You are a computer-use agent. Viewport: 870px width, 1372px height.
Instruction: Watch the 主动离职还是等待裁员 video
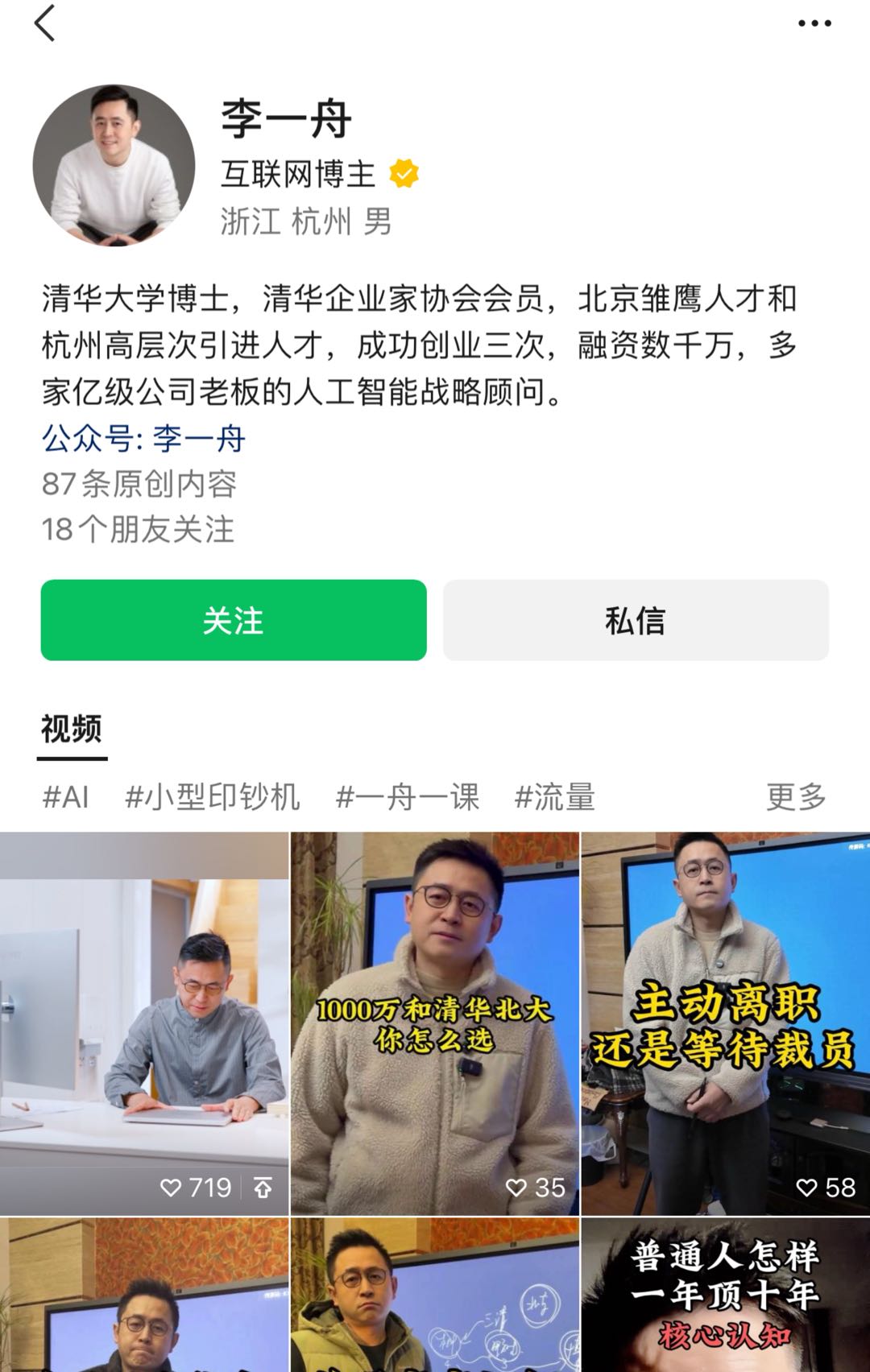pyautogui.click(x=725, y=1023)
